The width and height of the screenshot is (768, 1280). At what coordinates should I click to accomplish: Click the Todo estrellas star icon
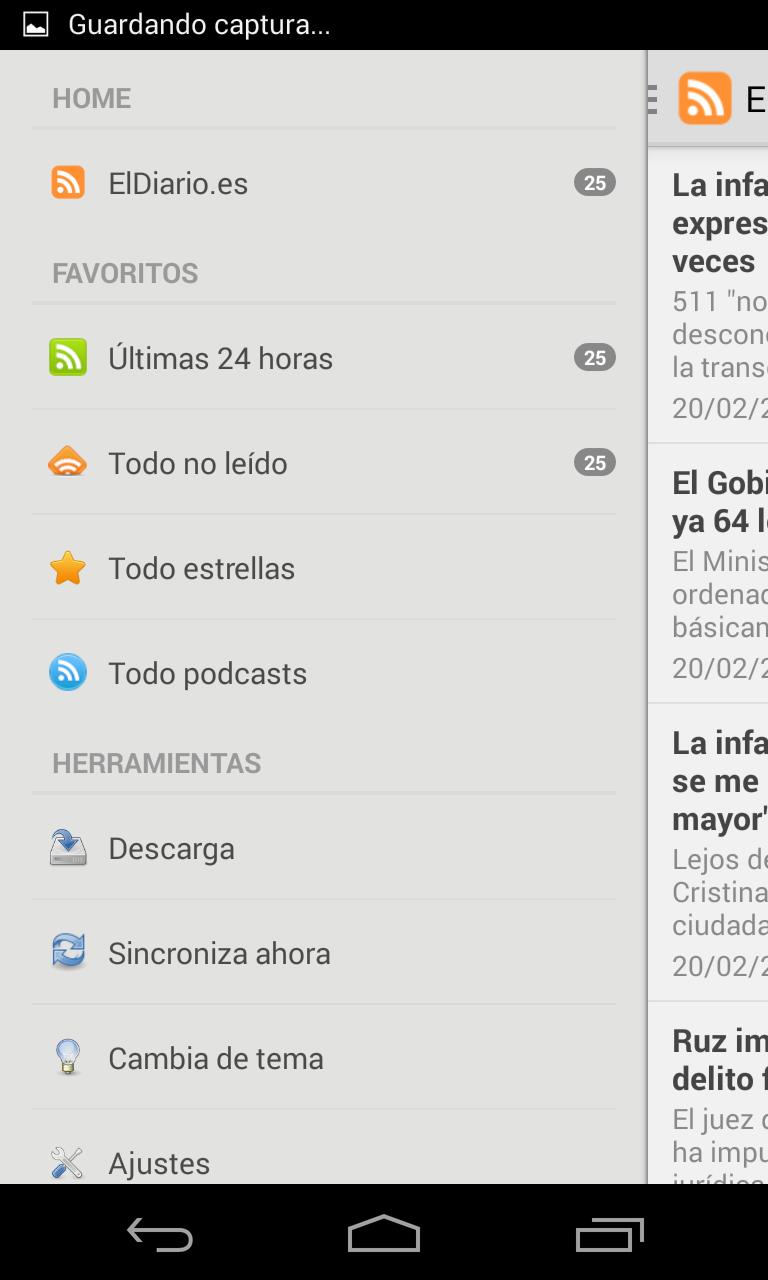point(68,568)
